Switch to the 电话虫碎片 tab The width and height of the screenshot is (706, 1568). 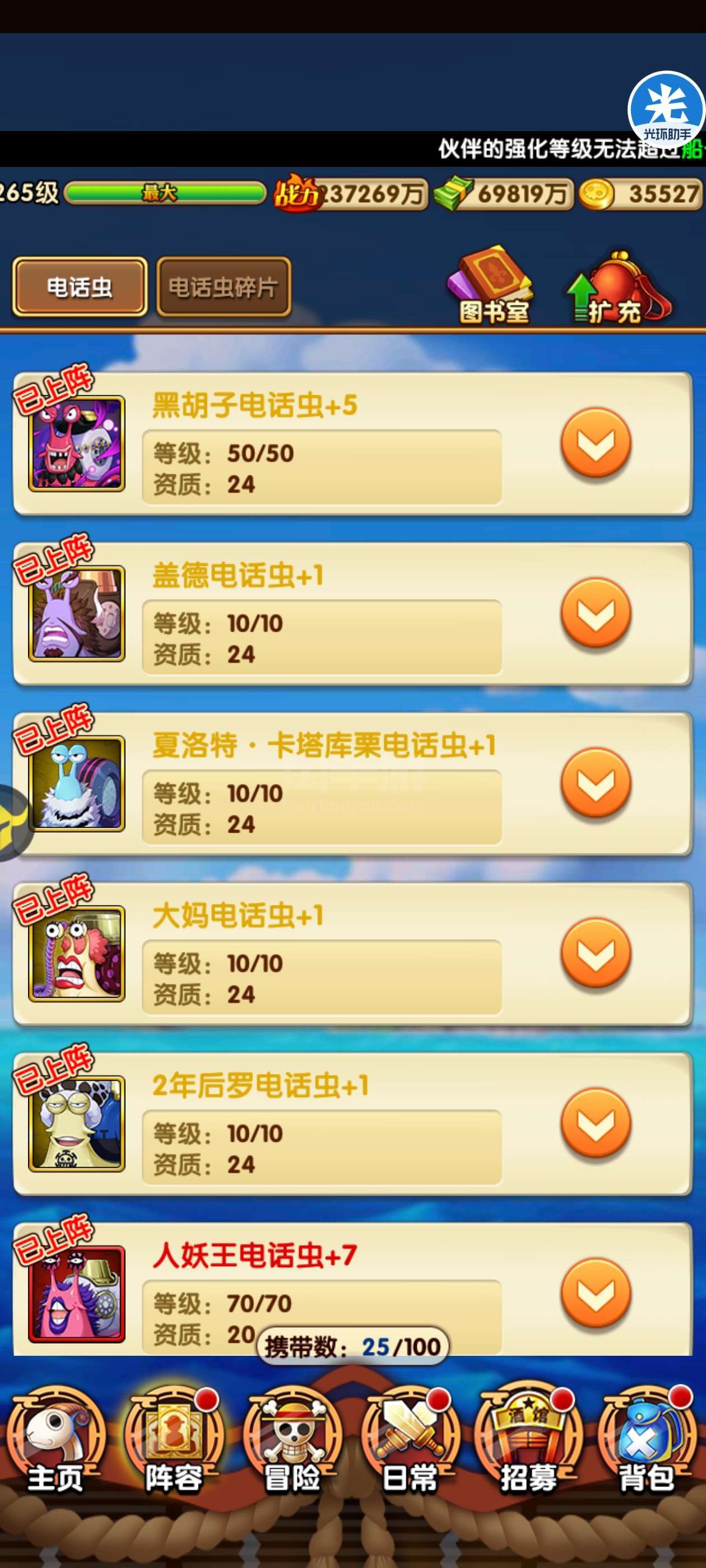(224, 287)
